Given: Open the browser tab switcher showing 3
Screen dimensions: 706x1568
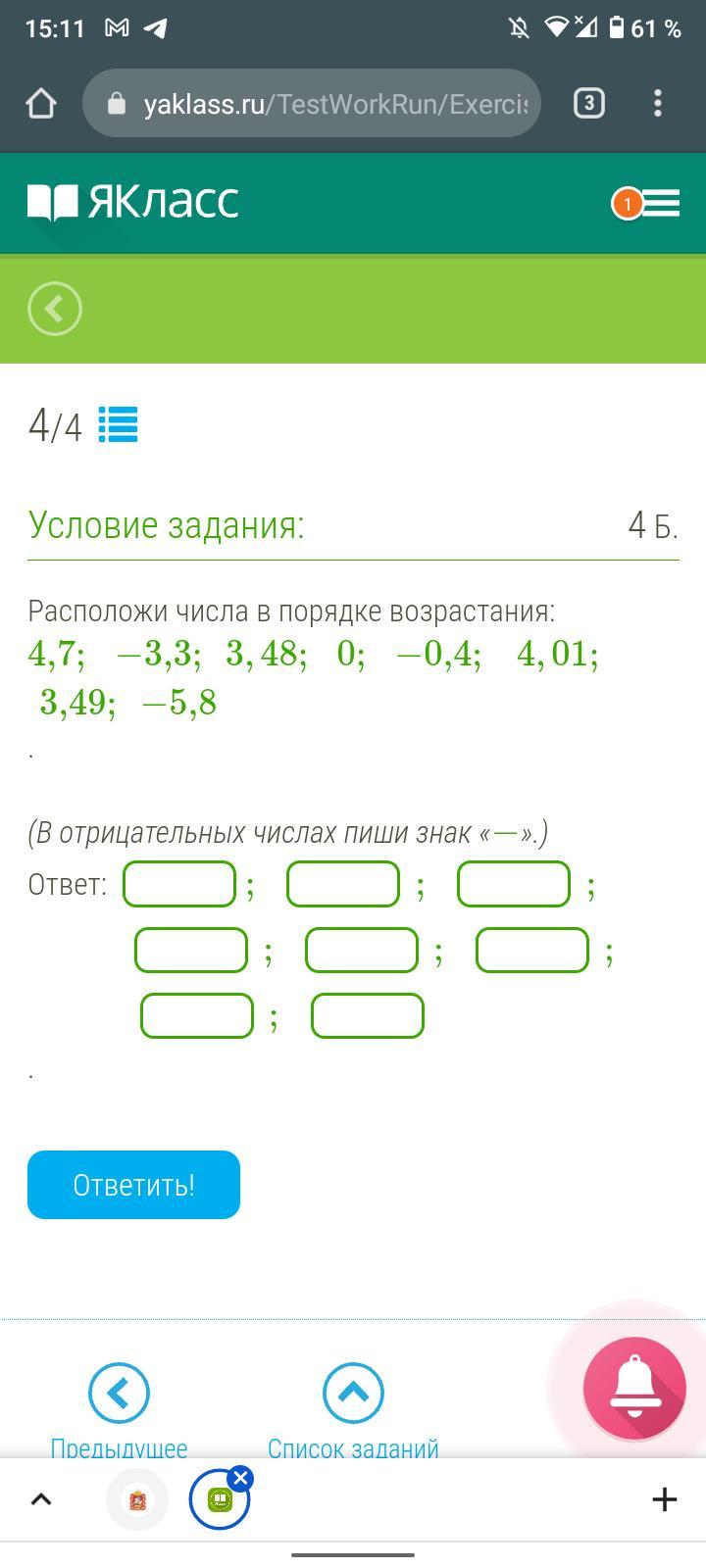Looking at the screenshot, I should coord(588,103).
